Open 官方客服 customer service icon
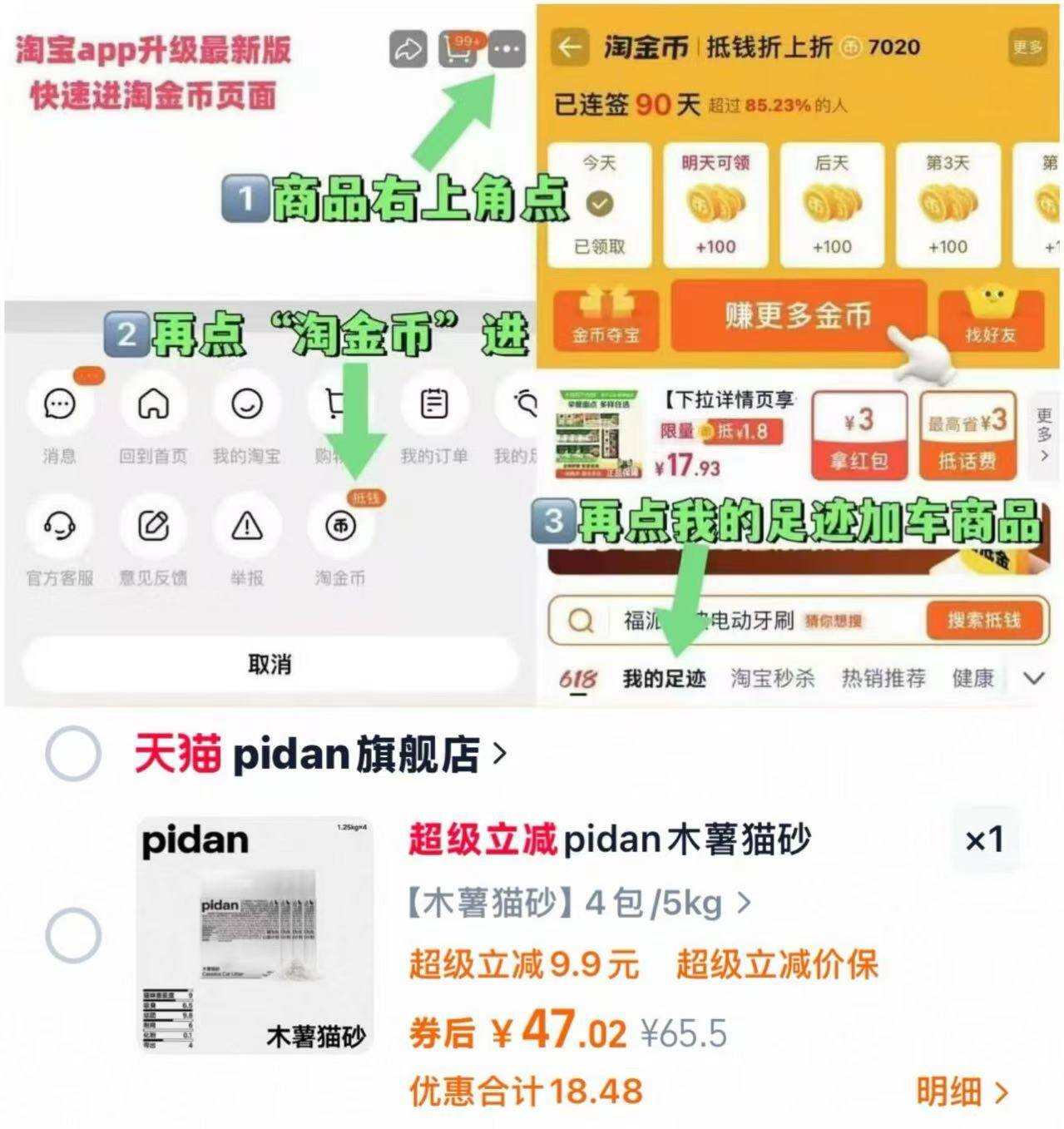This screenshot has width=1064, height=1129. pos(58,525)
